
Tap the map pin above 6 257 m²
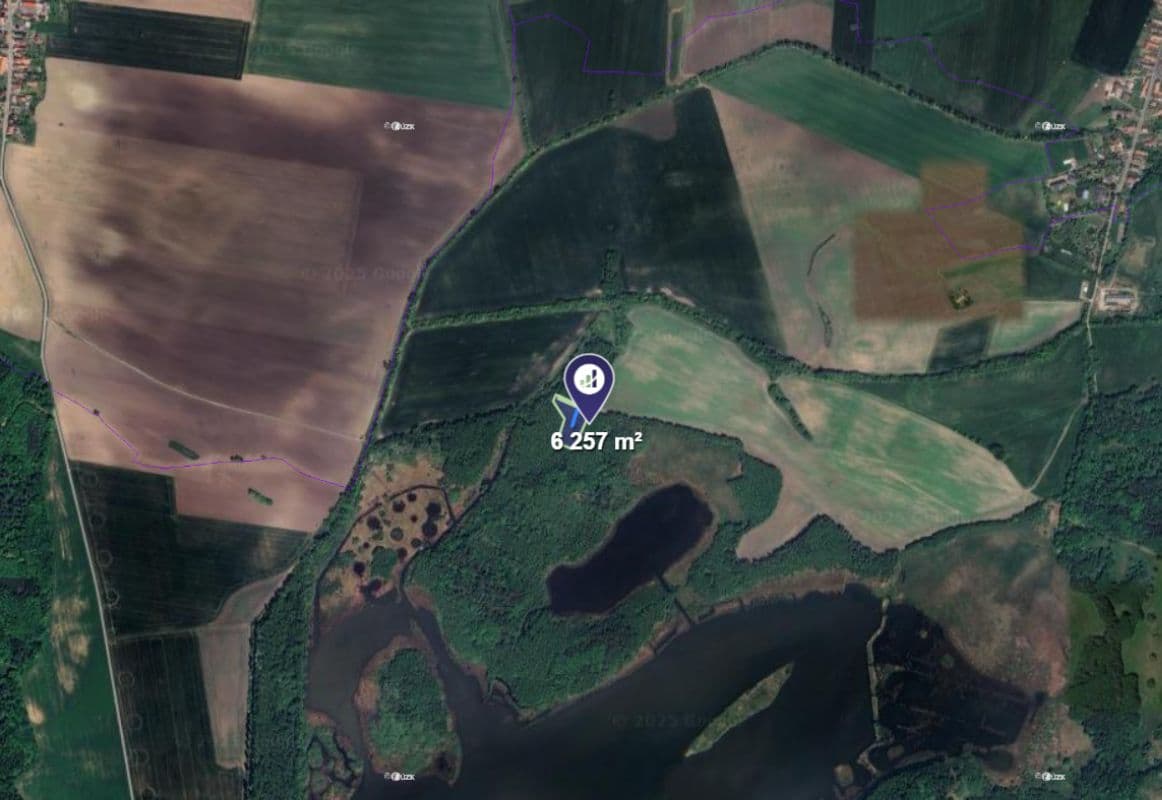(x=588, y=382)
